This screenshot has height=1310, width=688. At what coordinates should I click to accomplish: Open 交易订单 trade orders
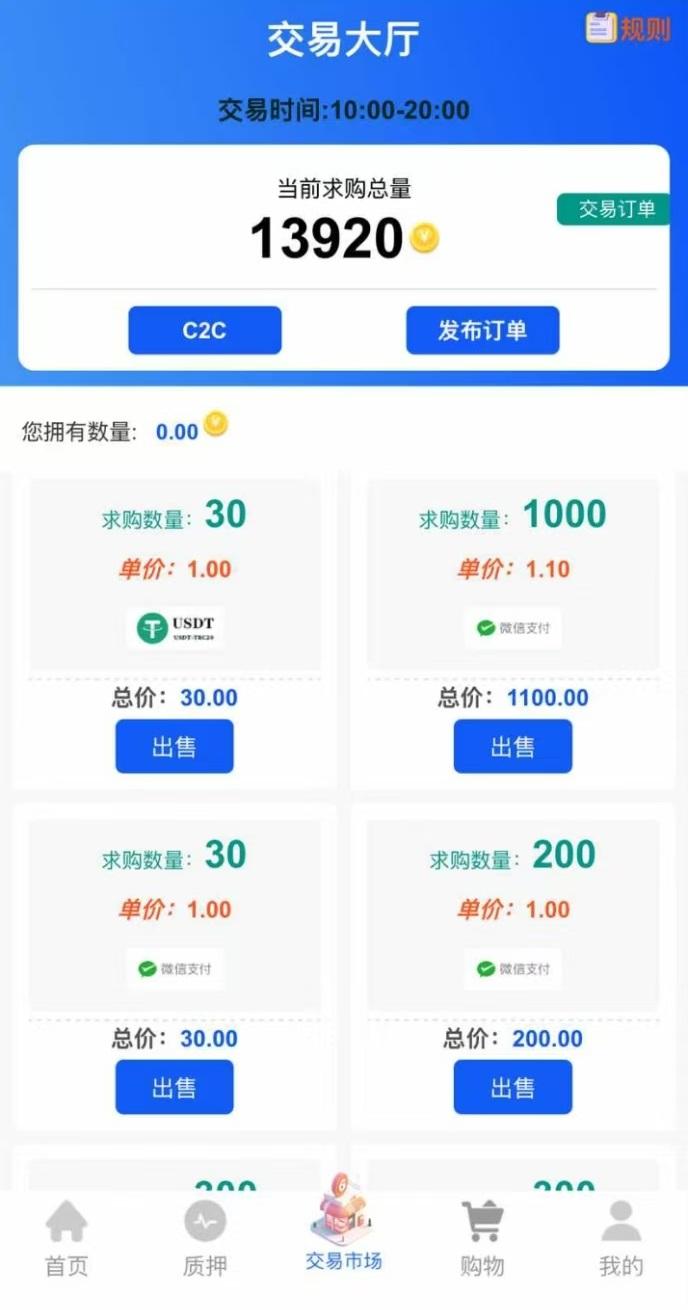pyautogui.click(x=613, y=209)
